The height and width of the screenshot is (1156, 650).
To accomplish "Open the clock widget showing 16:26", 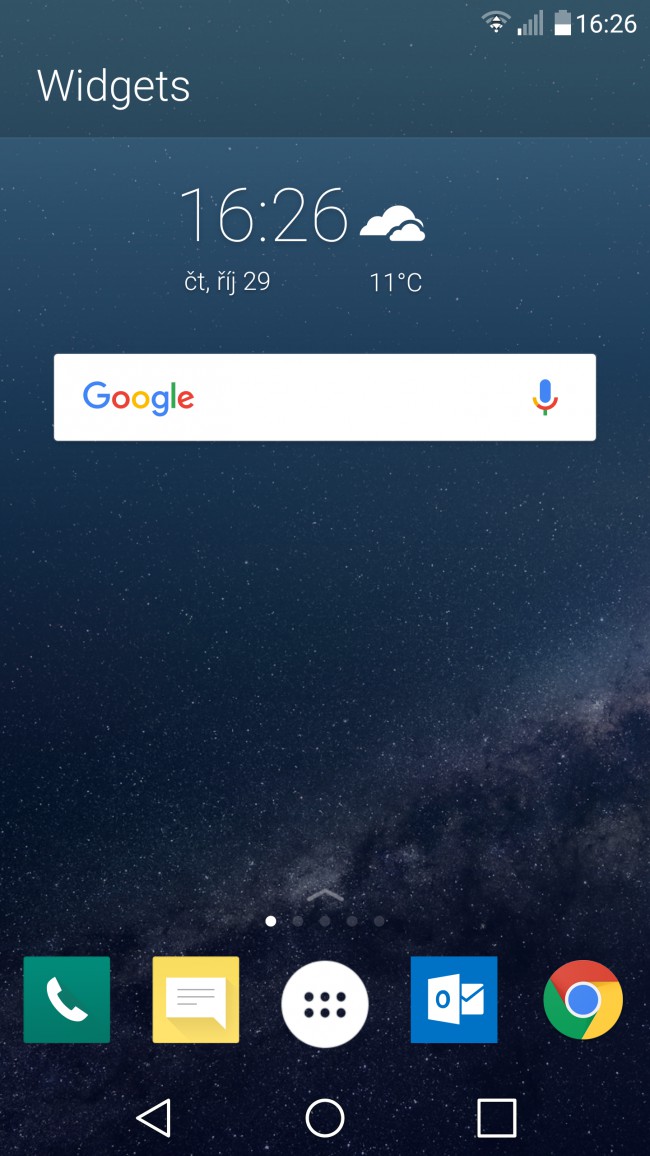I will pyautogui.click(x=262, y=215).
